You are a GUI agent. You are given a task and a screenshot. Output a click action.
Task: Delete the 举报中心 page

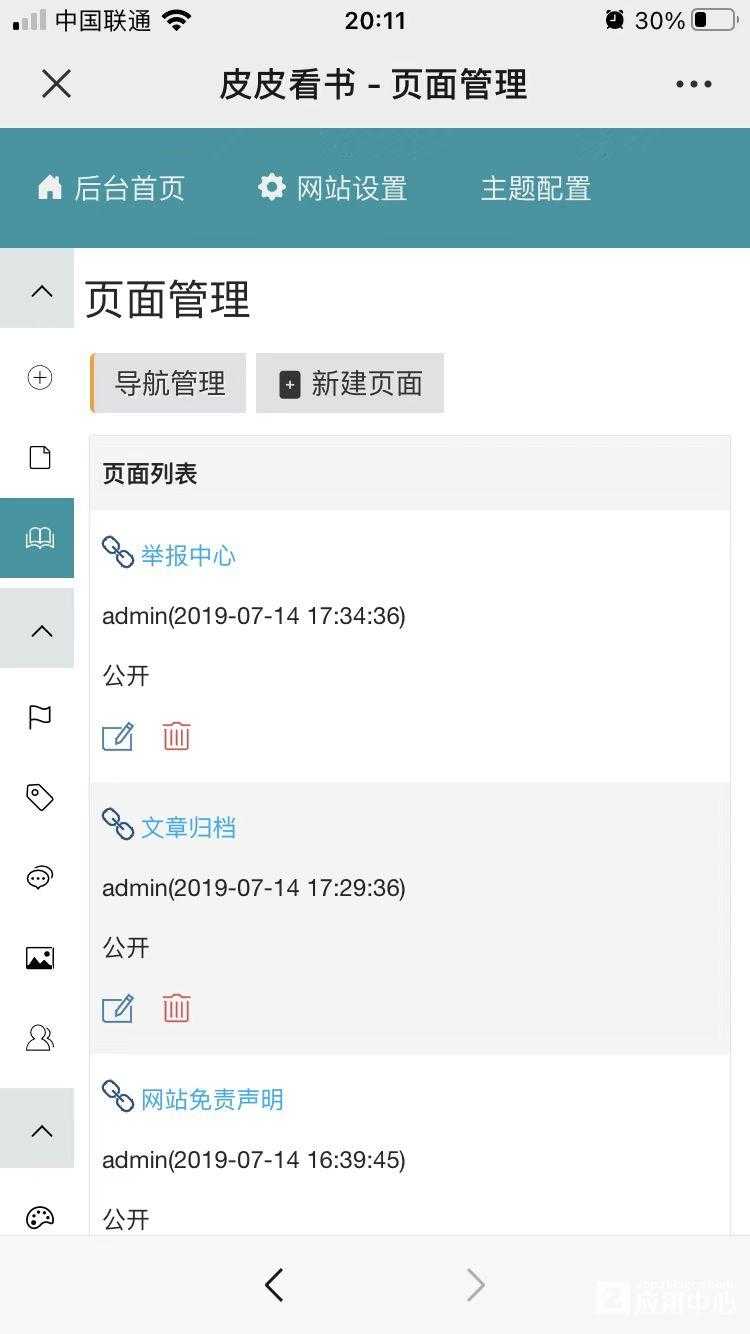point(176,737)
